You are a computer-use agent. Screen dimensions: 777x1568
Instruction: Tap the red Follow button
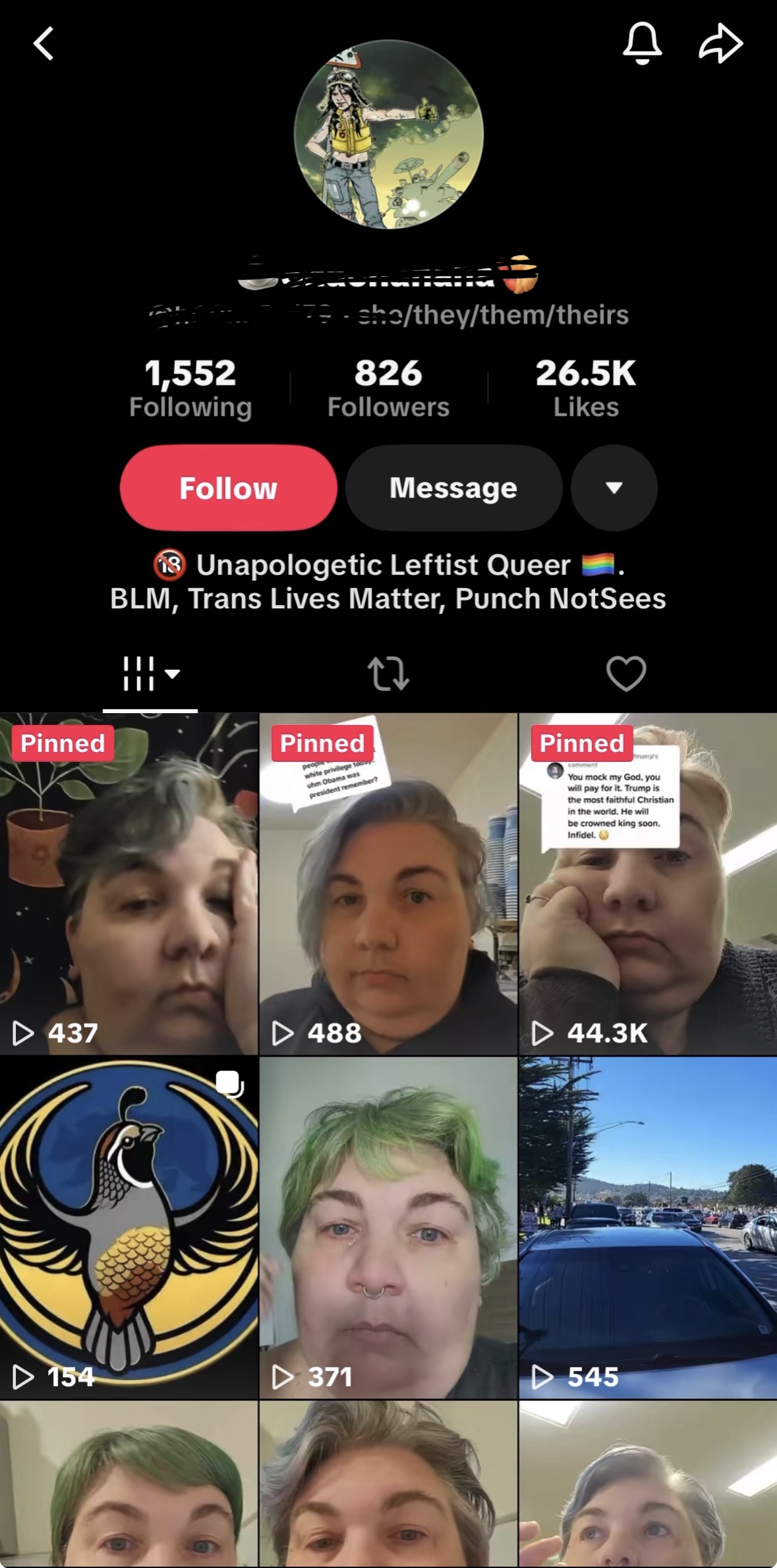coord(229,488)
